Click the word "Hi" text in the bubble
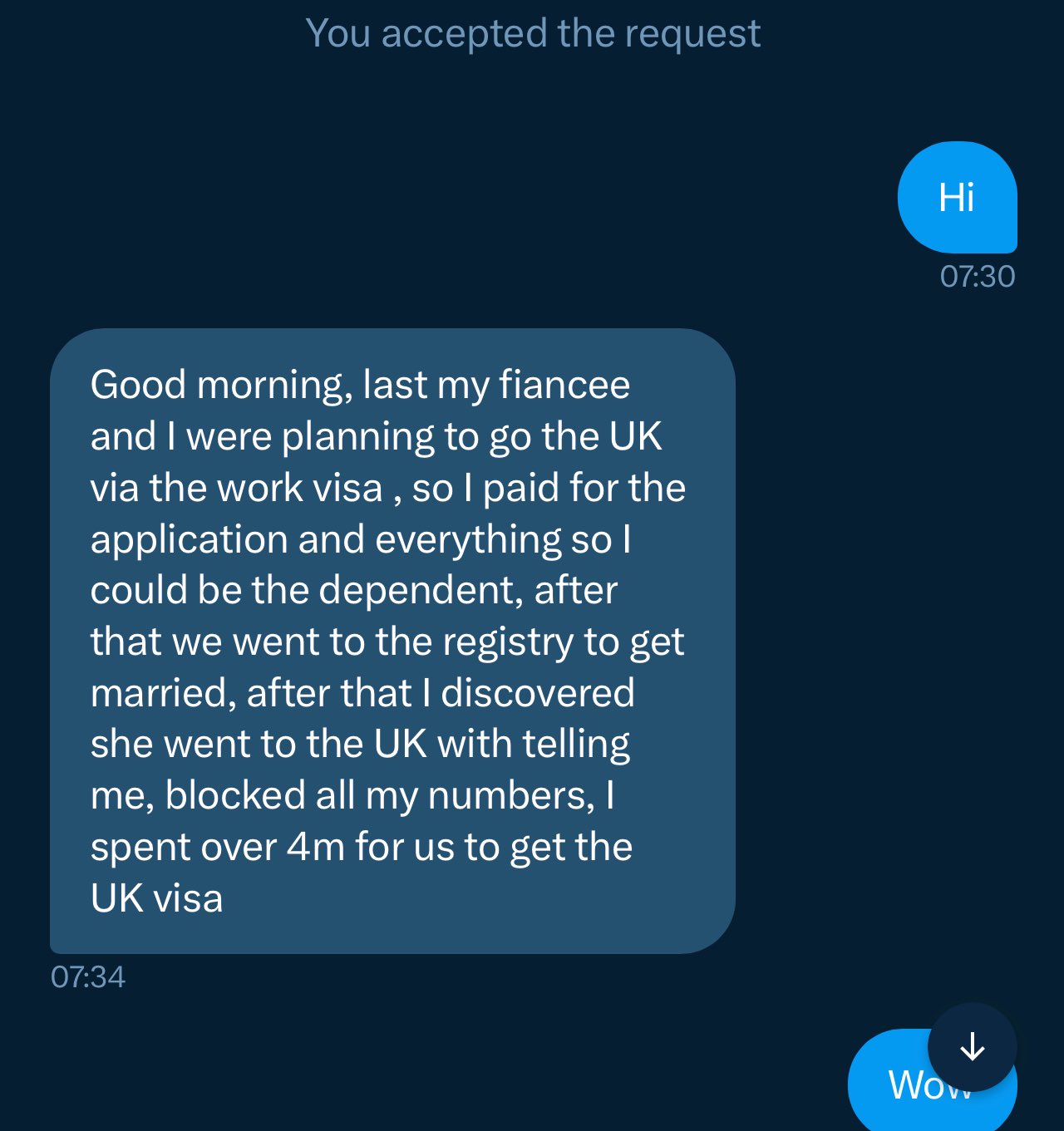 pos(958,197)
